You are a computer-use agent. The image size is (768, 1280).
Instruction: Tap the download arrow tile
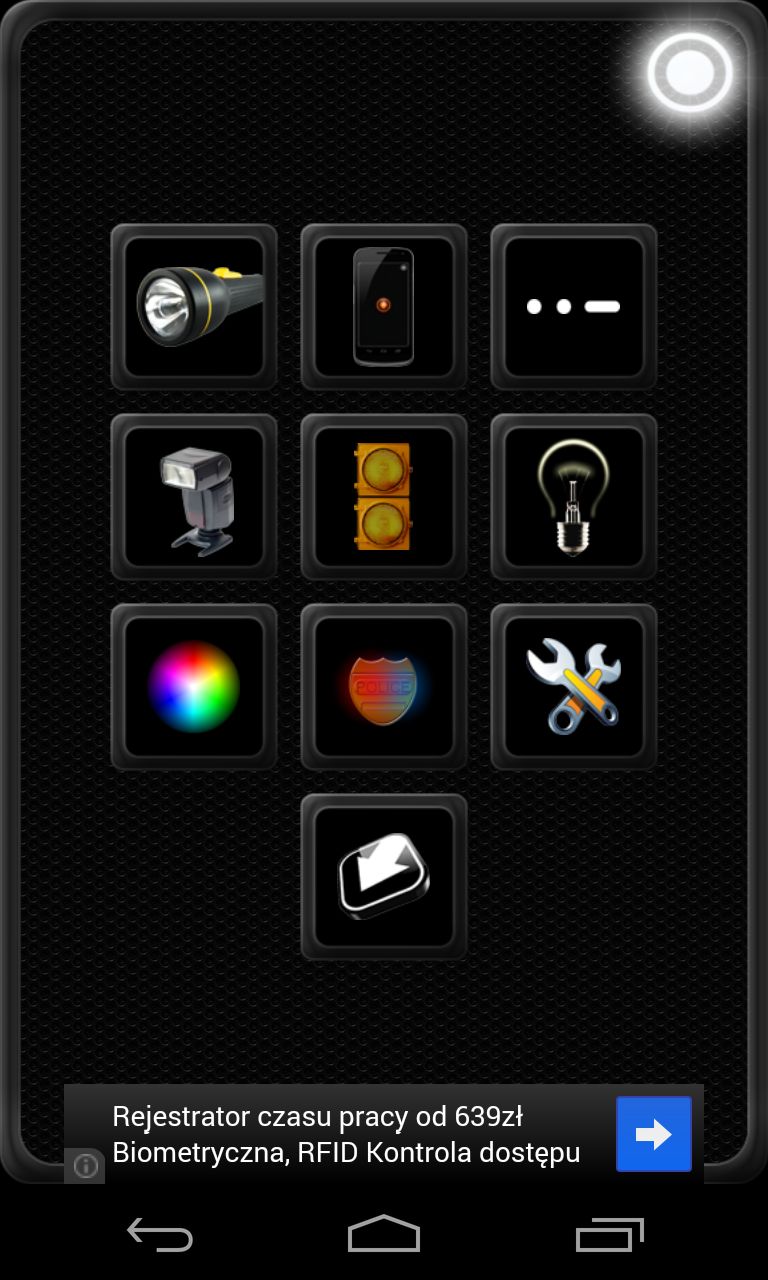384,877
